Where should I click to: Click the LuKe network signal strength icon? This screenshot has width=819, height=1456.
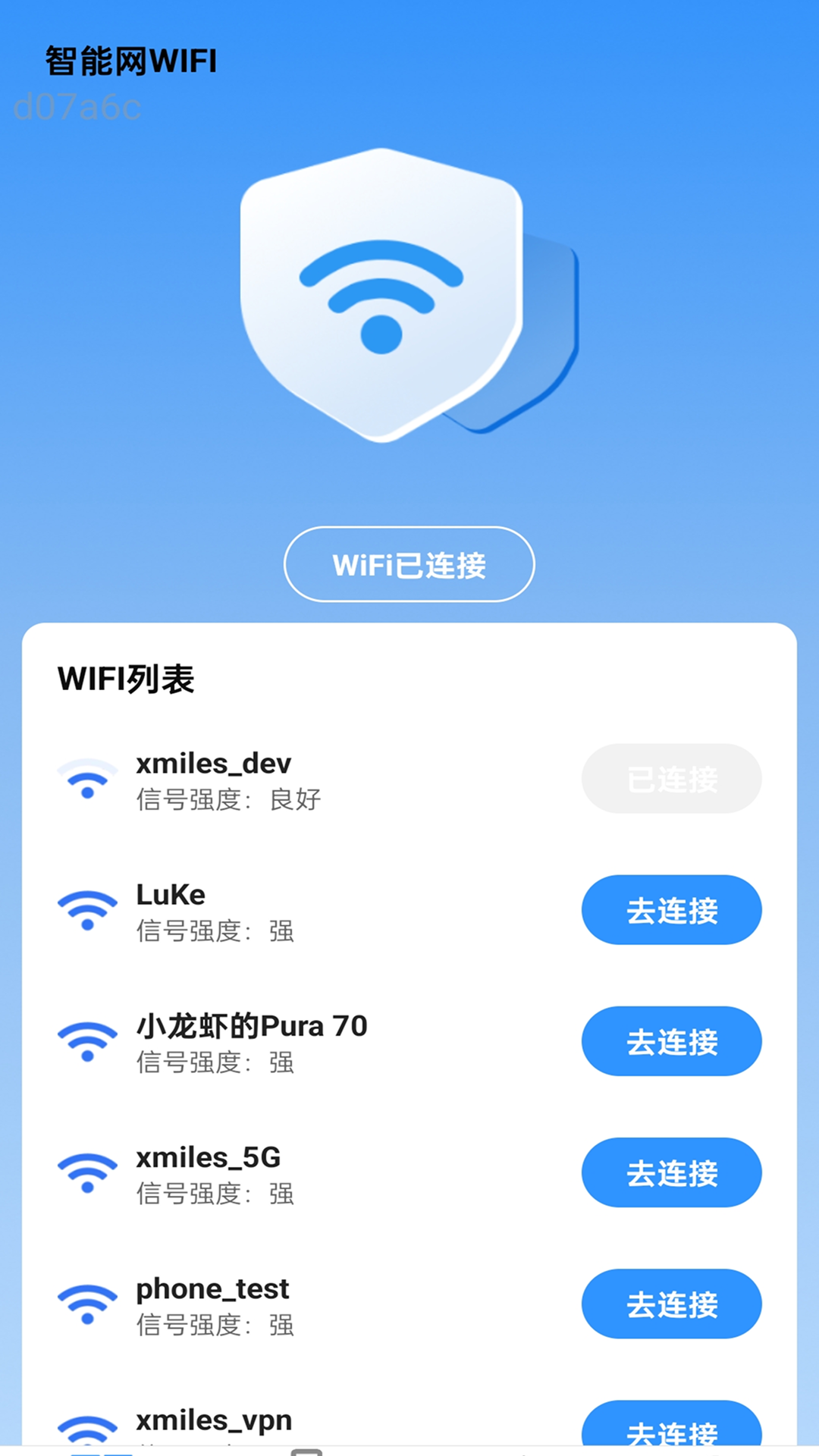click(x=86, y=910)
